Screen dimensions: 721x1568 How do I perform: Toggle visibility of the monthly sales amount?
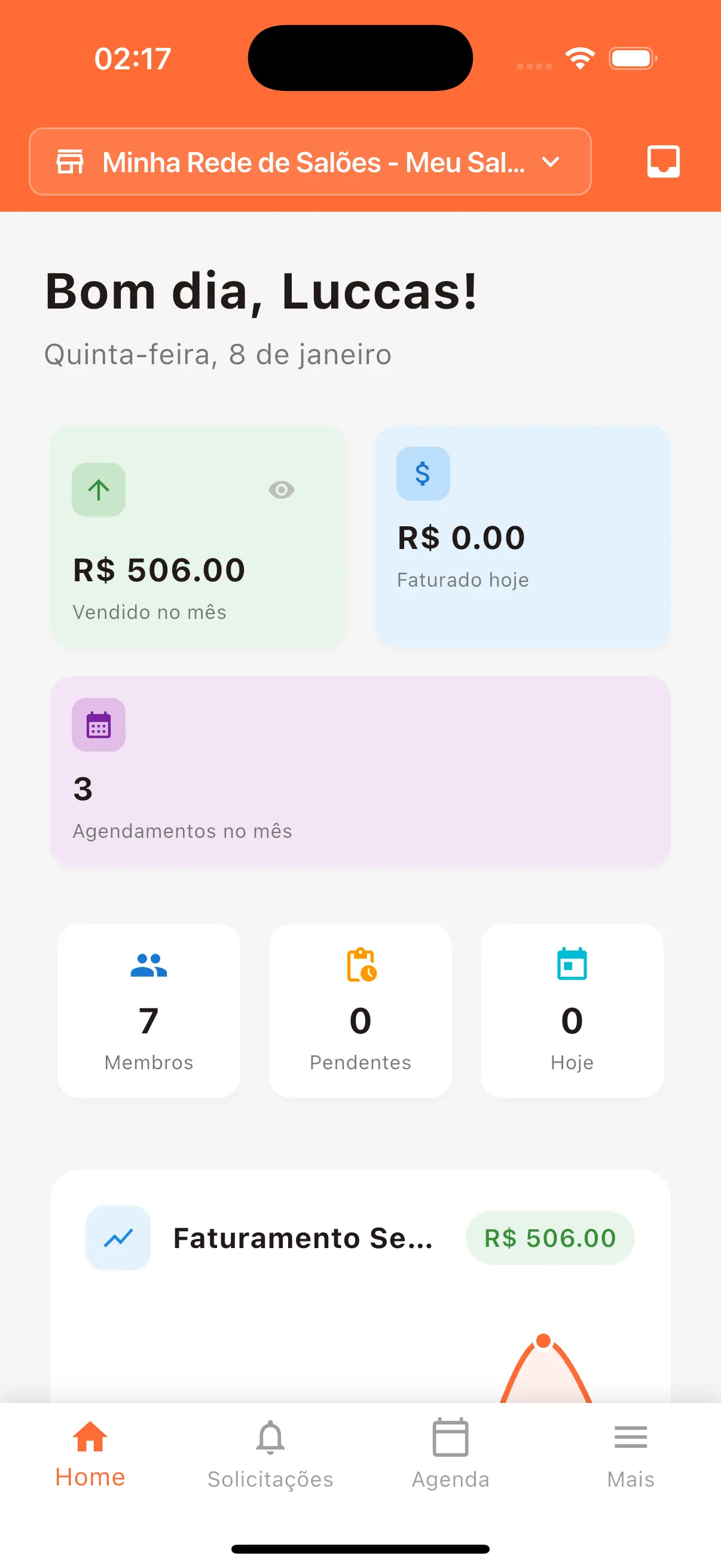tap(281, 489)
